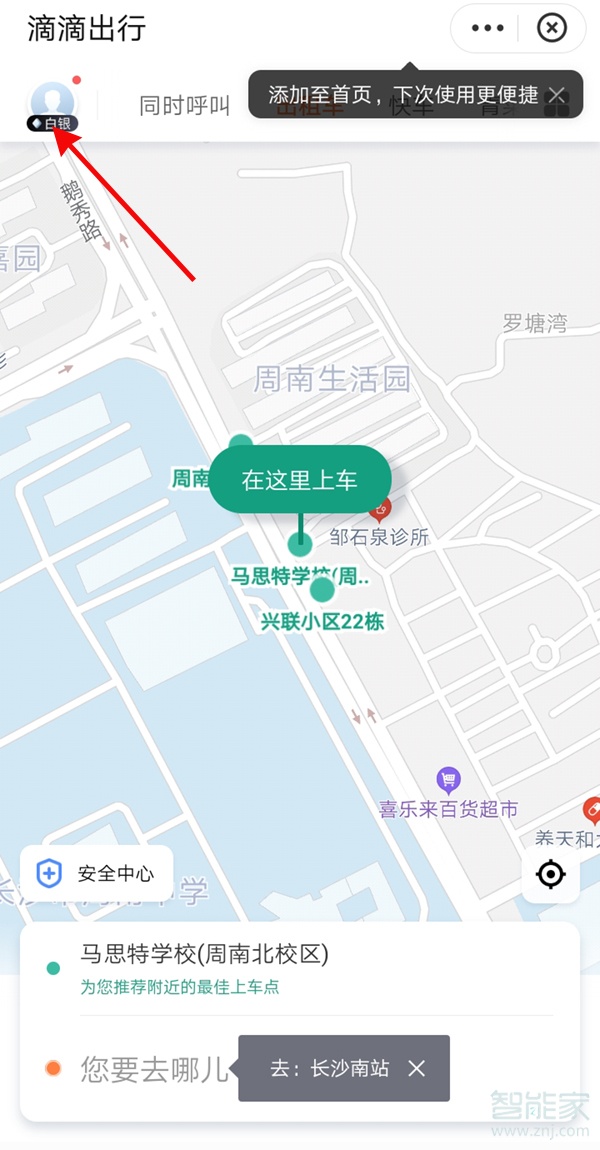Recenter map on current location
Viewport: 600px width, 1150px height.
pos(550,875)
